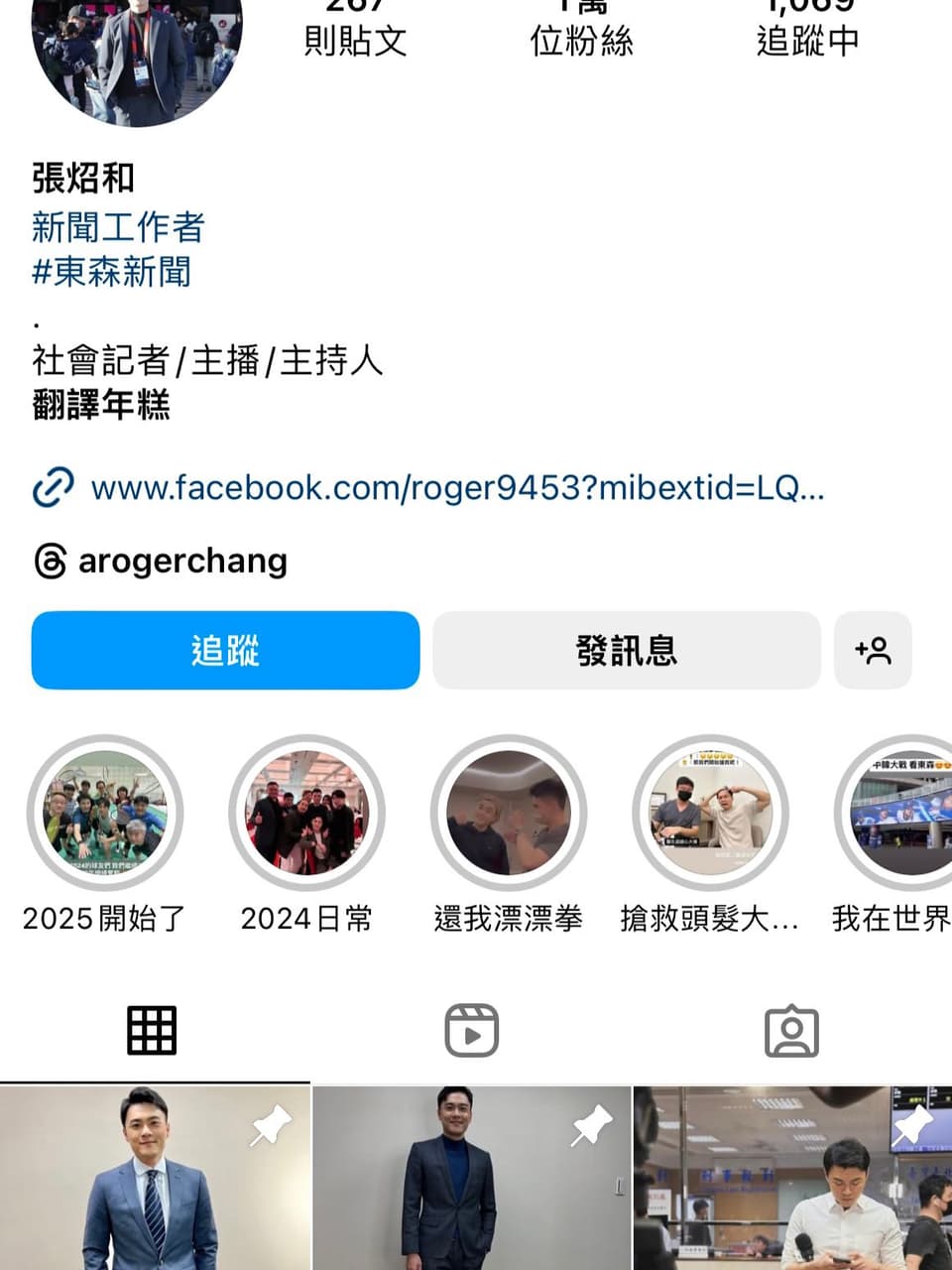Open the #東森新聞 hashtag
952x1270 pixels.
point(111,272)
